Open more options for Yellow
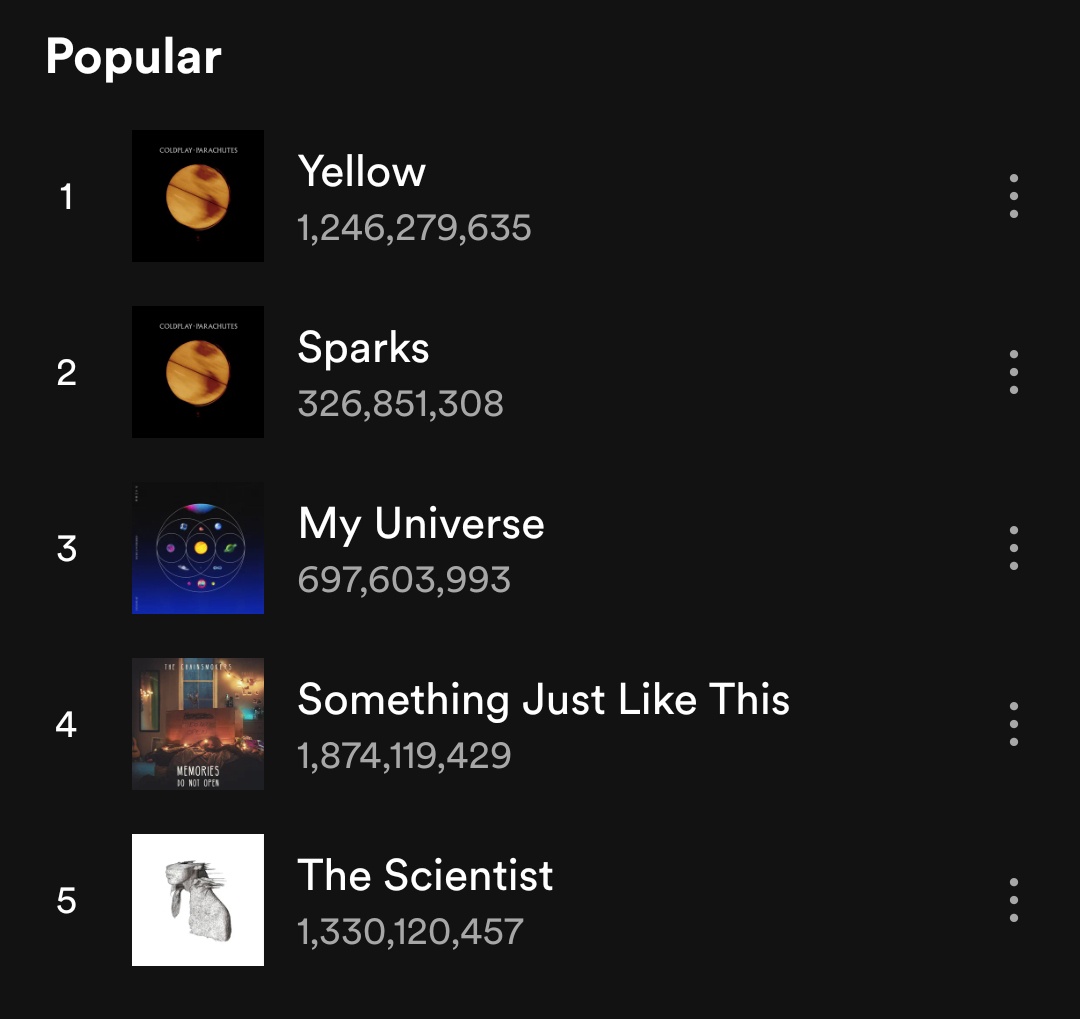 (1014, 196)
